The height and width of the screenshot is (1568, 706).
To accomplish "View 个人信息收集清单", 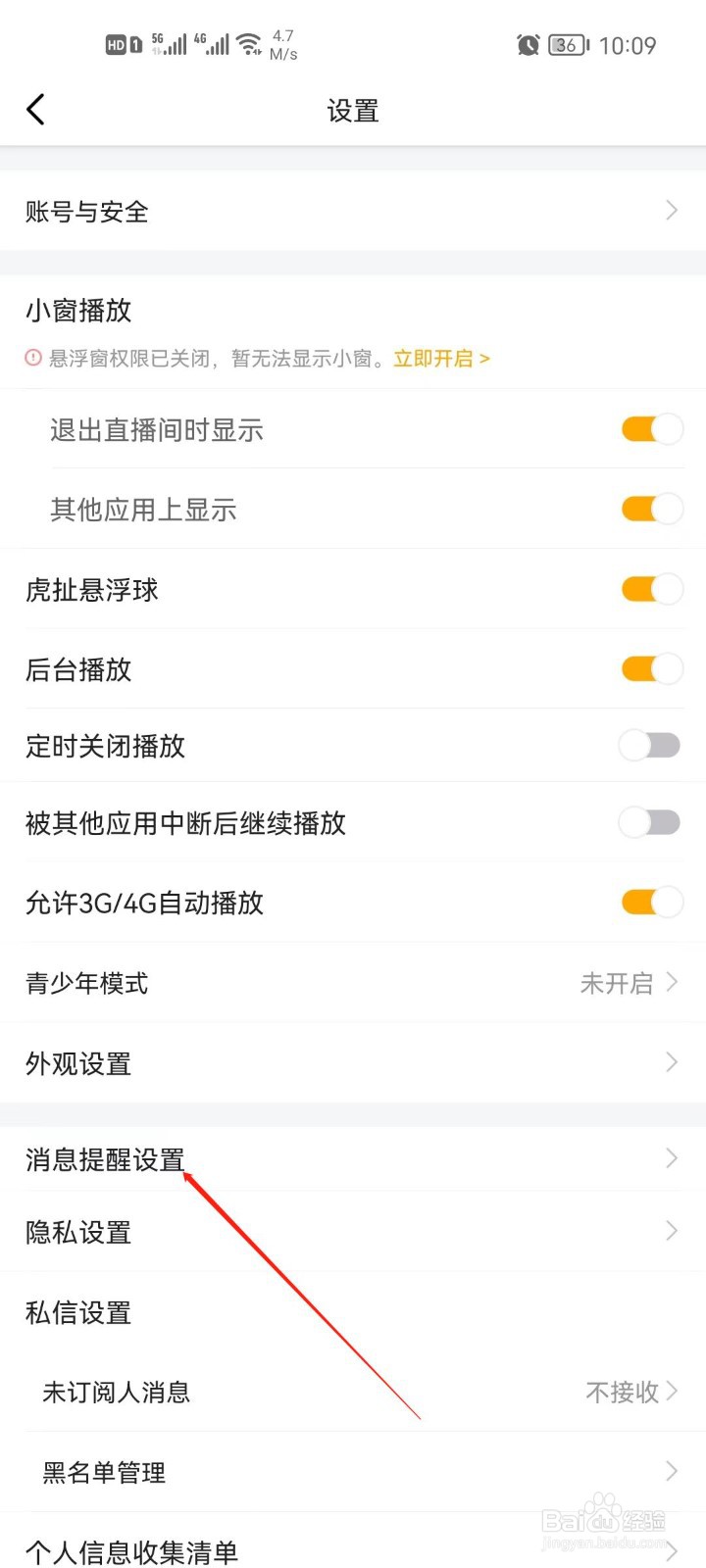I will 353,1550.
